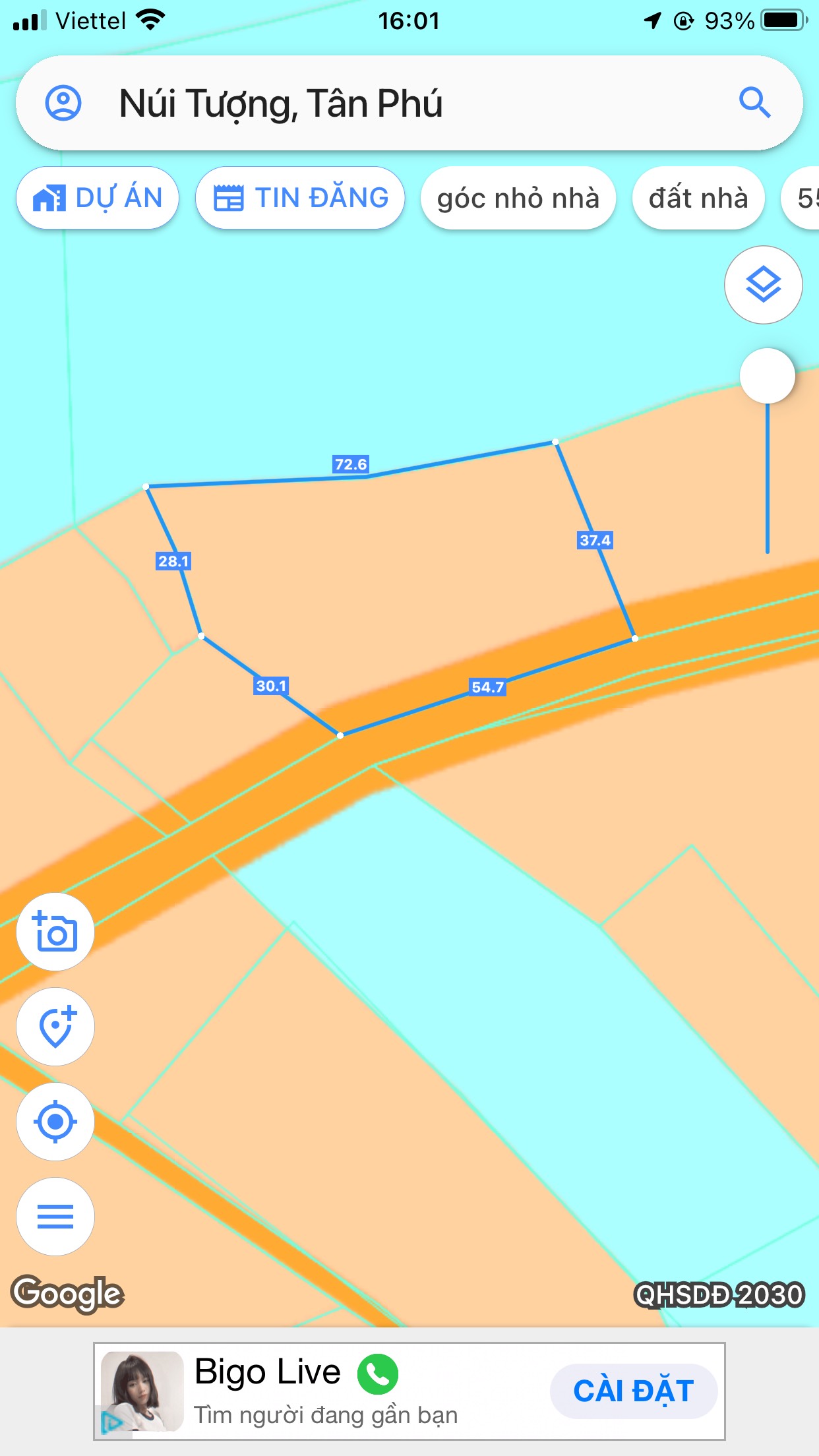Viewport: 819px width, 1456px height.
Task: Tap the search magnifier icon
Action: pyautogui.click(x=754, y=103)
